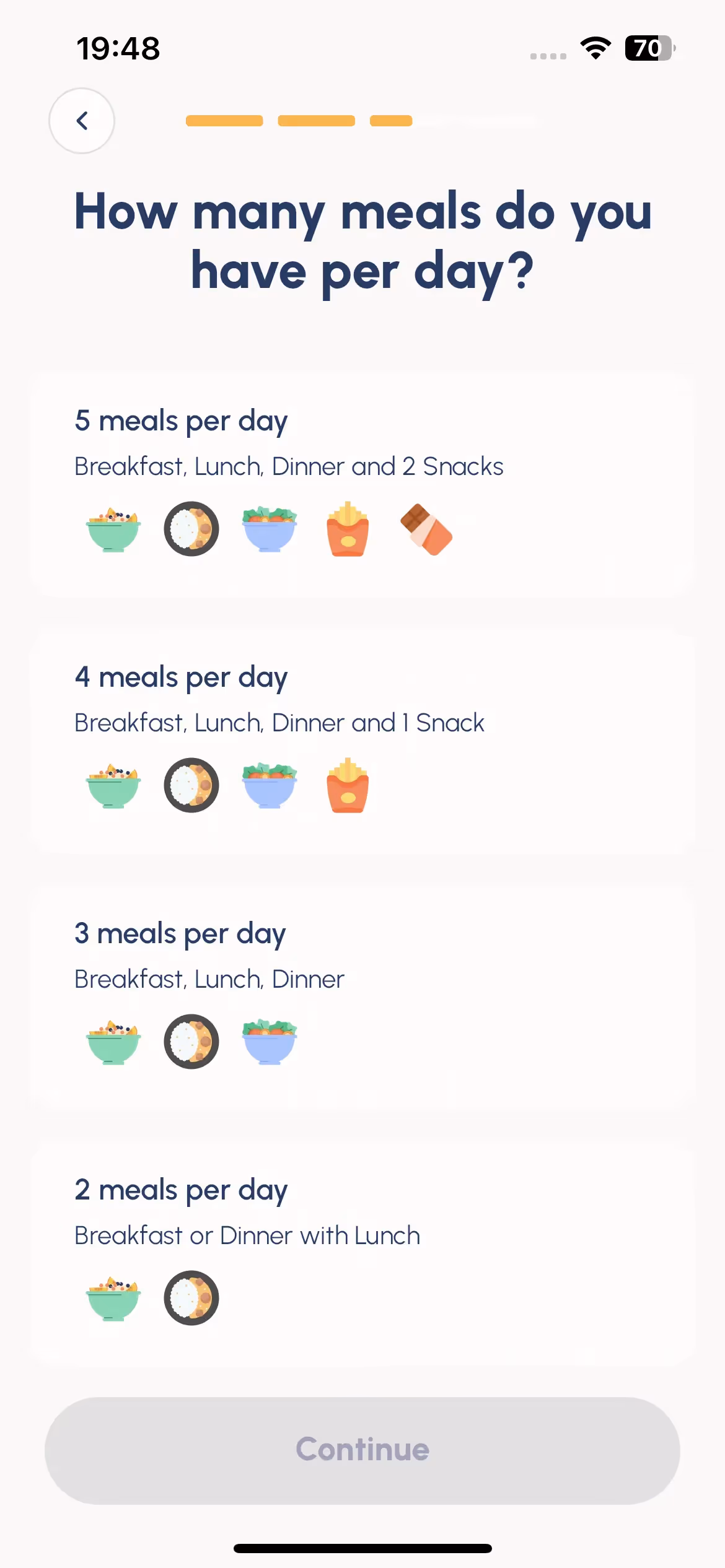Go back to the previous question
This screenshot has height=1568, width=725.
point(82,121)
